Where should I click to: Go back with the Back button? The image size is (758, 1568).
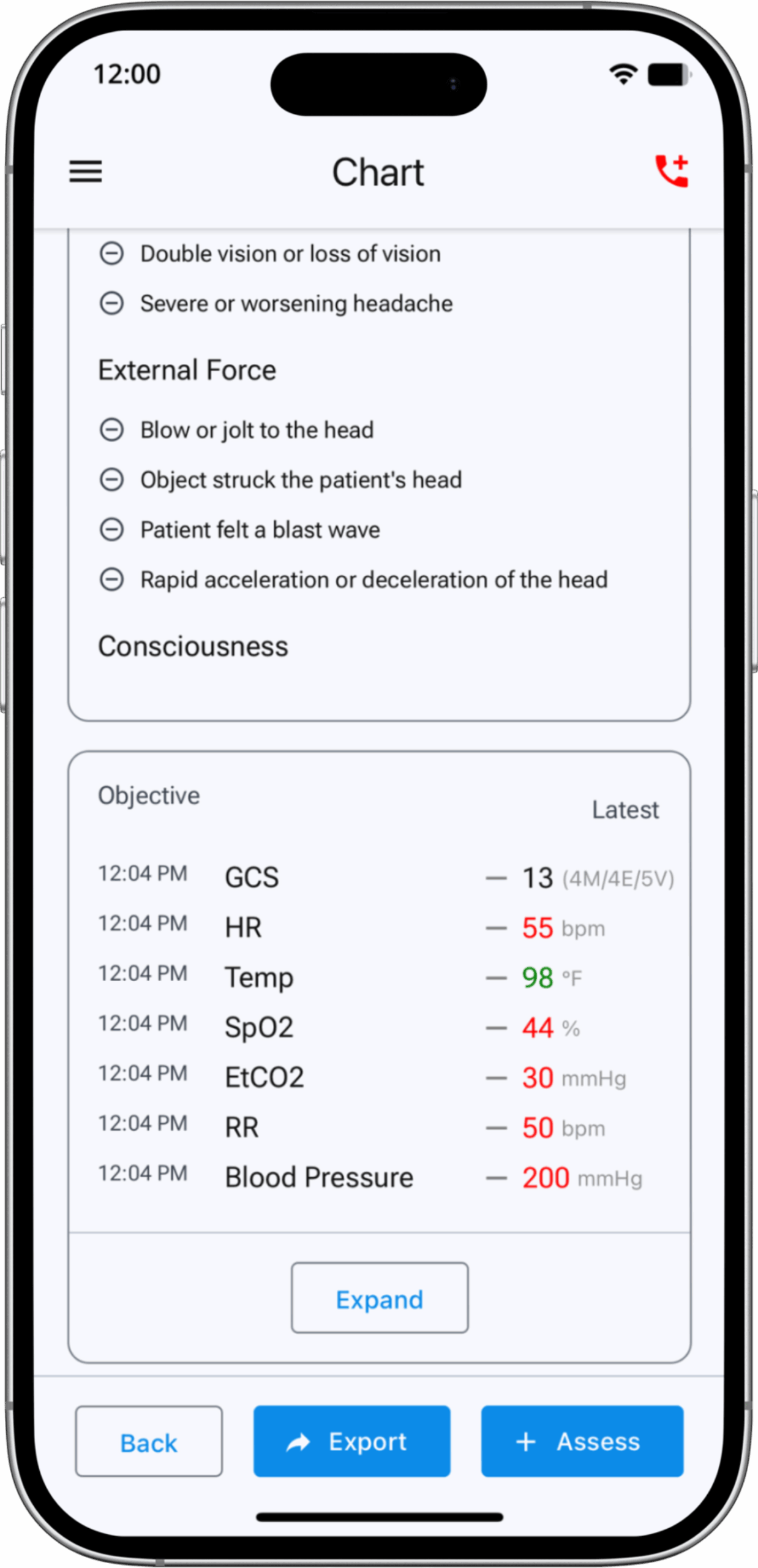(x=149, y=1442)
